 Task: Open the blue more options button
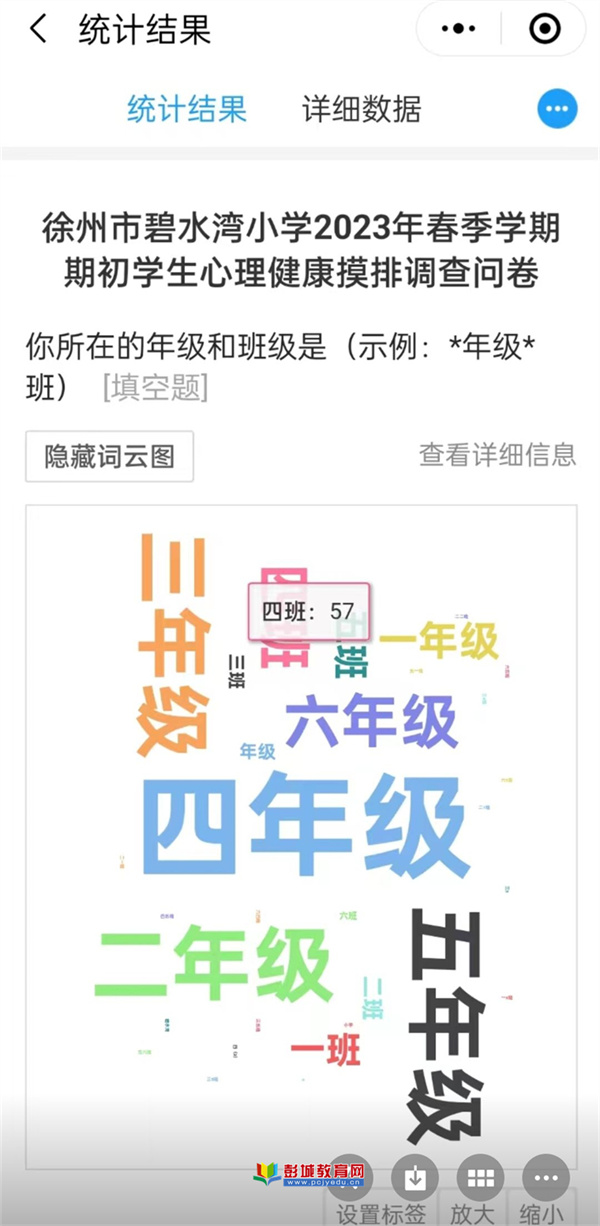coord(557,109)
